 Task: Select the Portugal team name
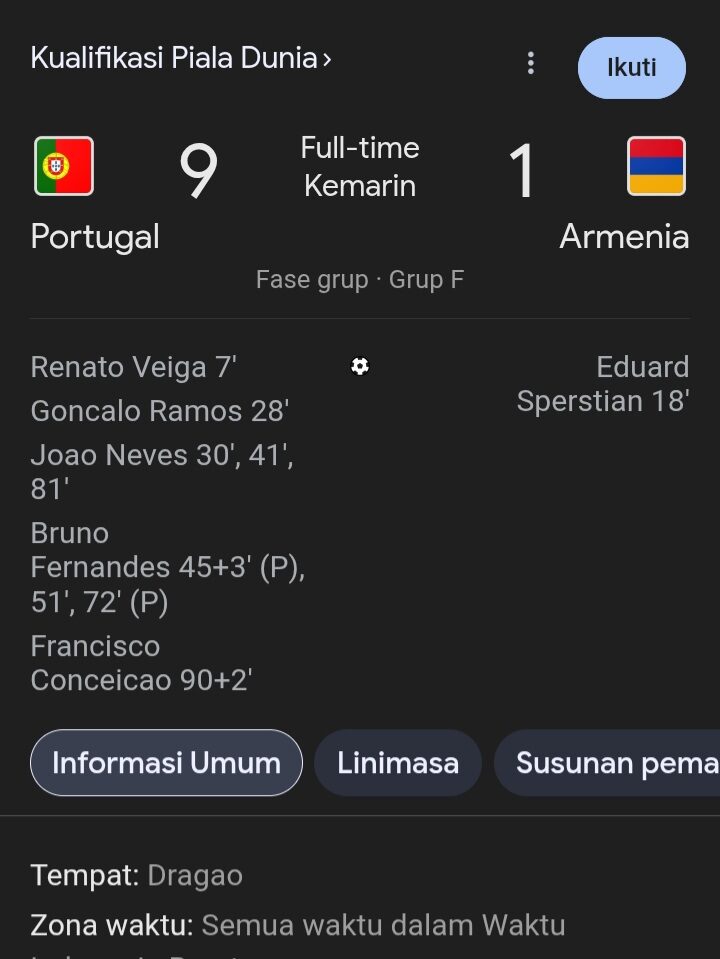(94, 237)
